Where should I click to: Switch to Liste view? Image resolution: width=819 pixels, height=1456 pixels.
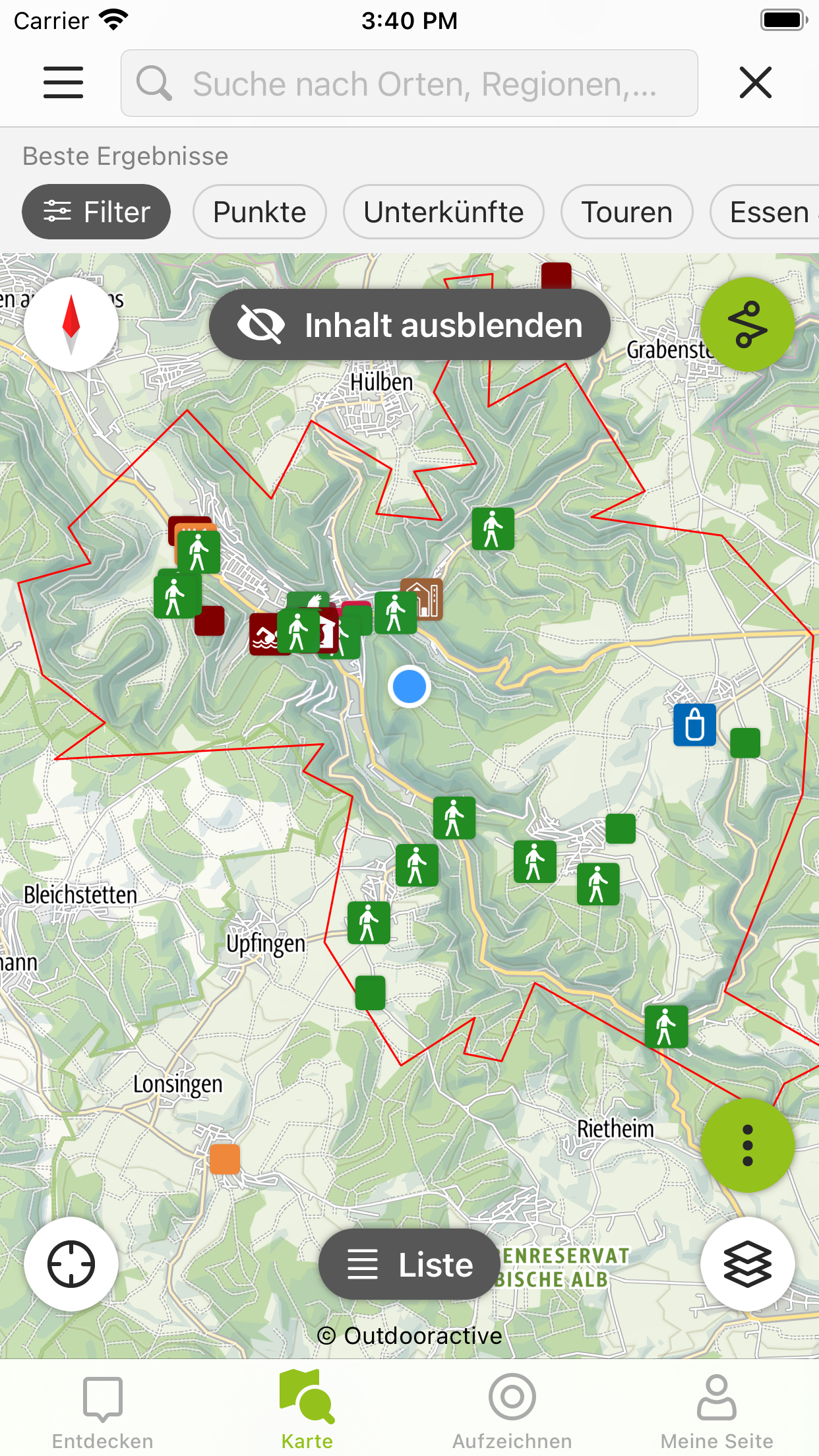(x=409, y=1264)
